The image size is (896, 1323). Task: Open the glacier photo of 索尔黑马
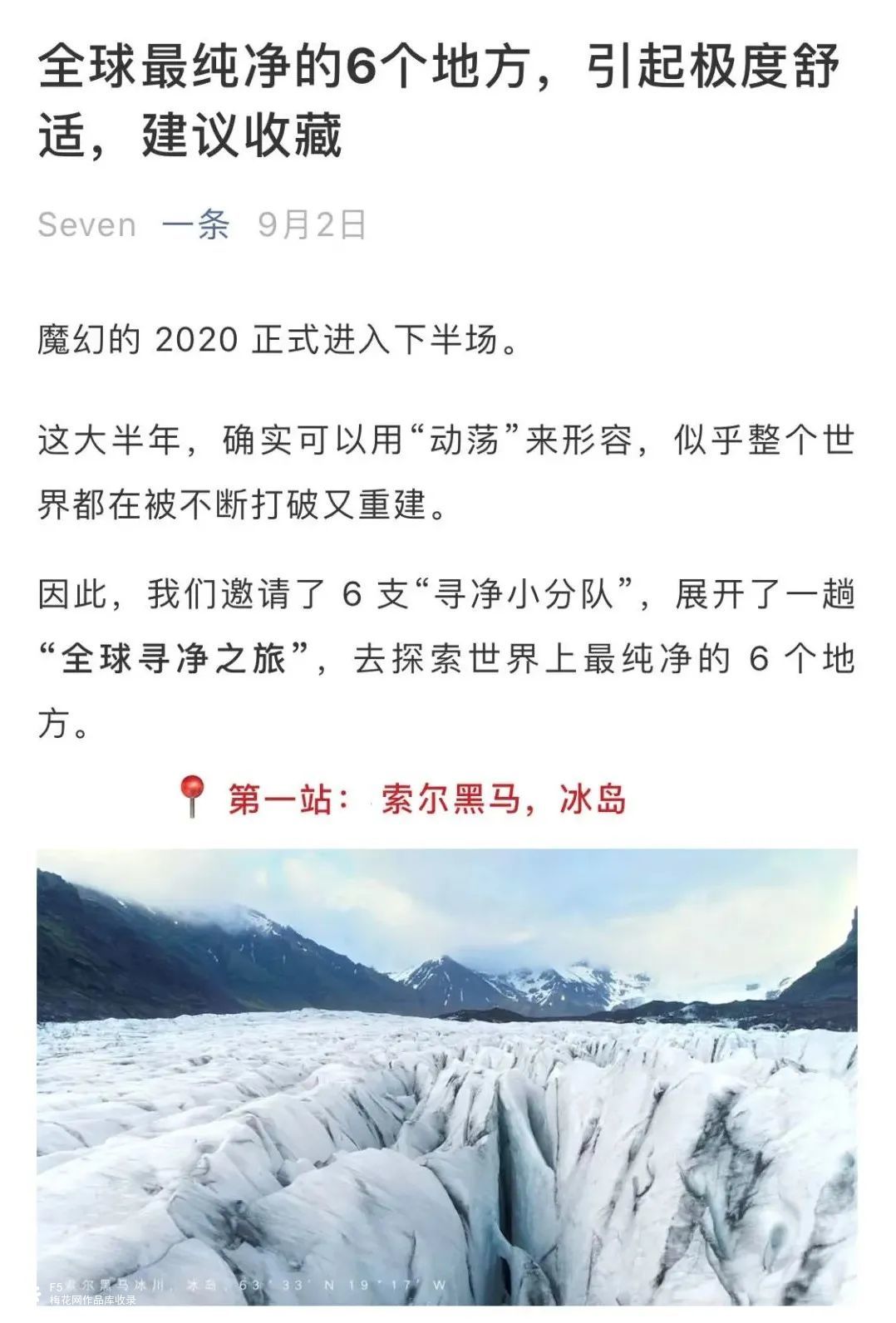447,1080
